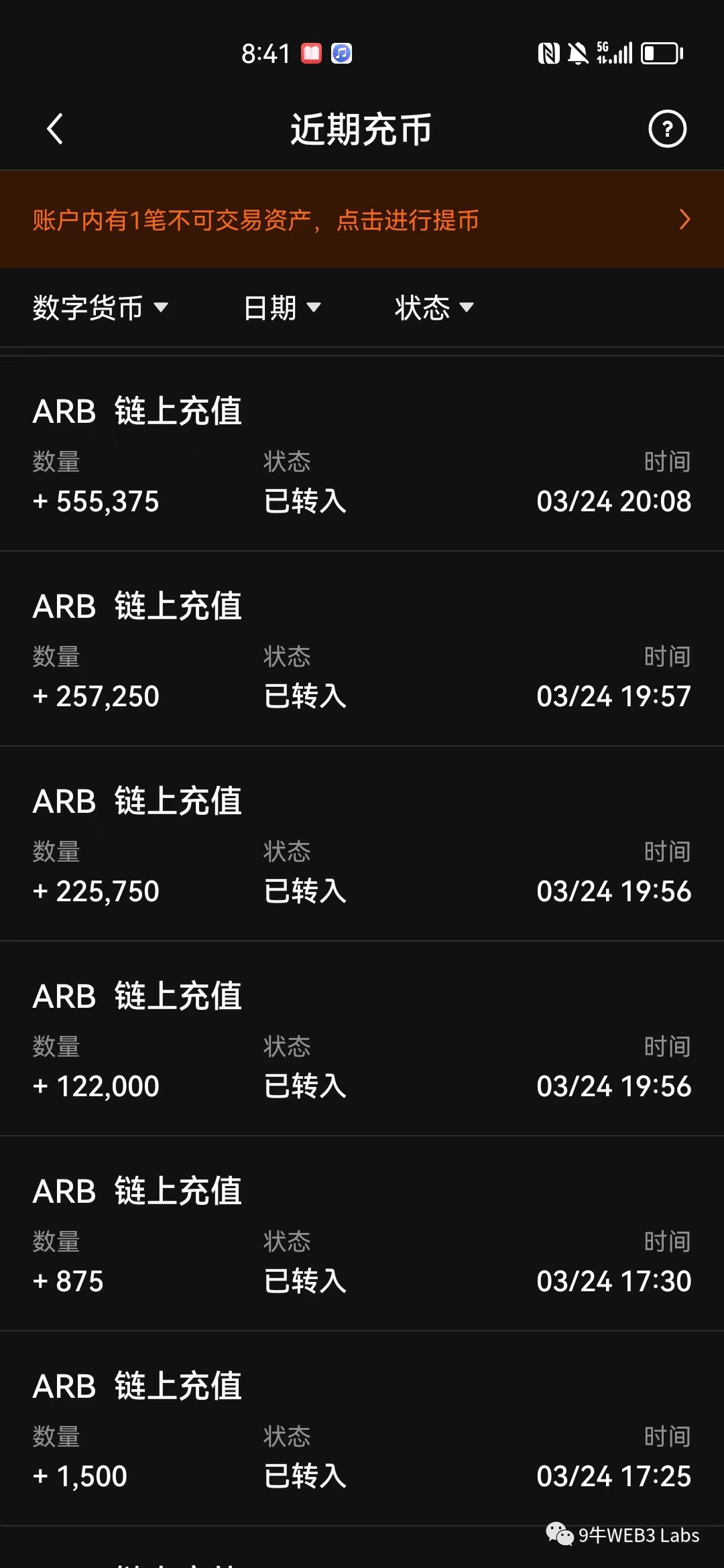Open the ARB deposit of 257,250
This screenshot has width=724, height=1568.
[362, 649]
